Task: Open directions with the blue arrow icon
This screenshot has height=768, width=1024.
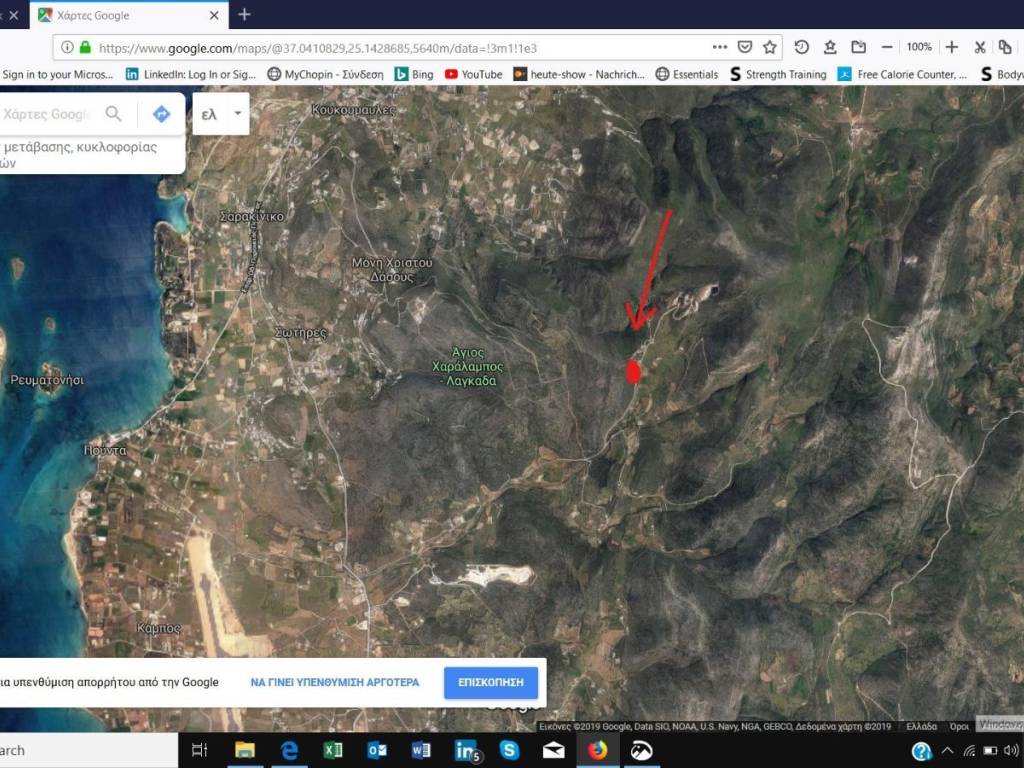Action: point(161,114)
